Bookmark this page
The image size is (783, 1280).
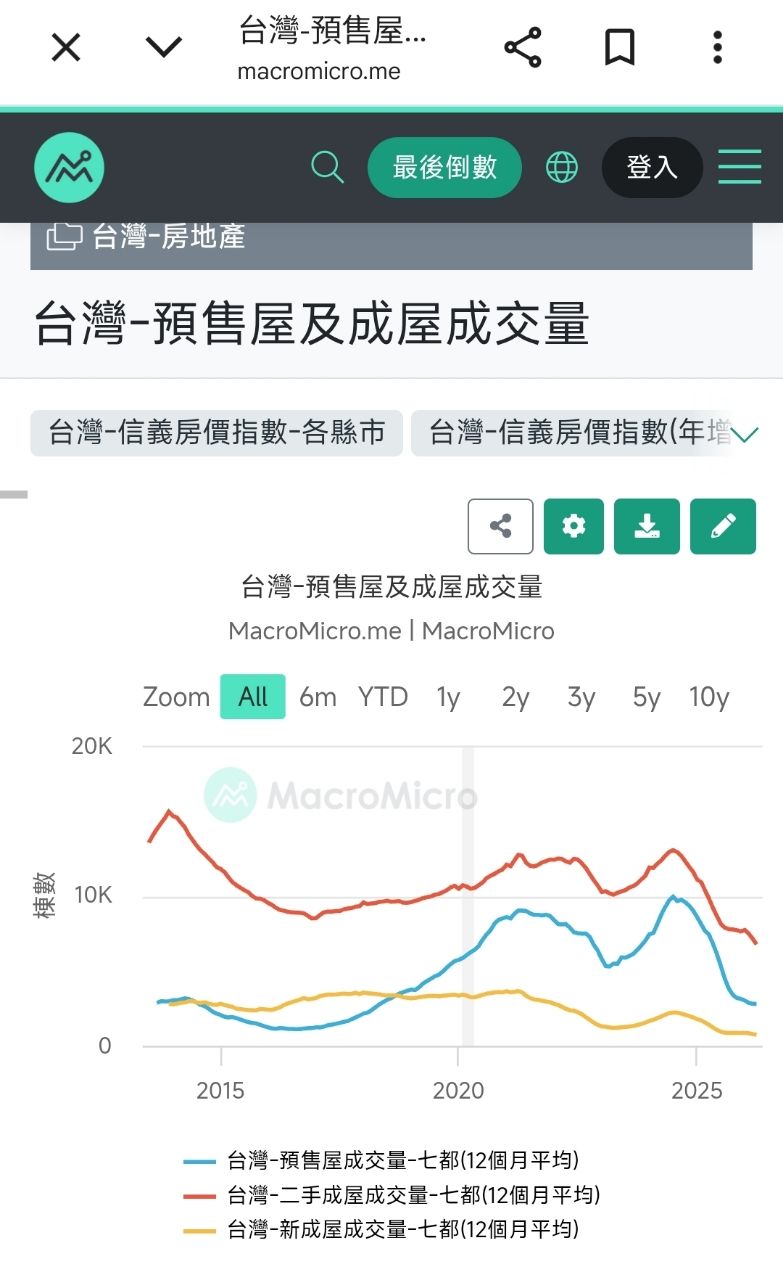620,47
